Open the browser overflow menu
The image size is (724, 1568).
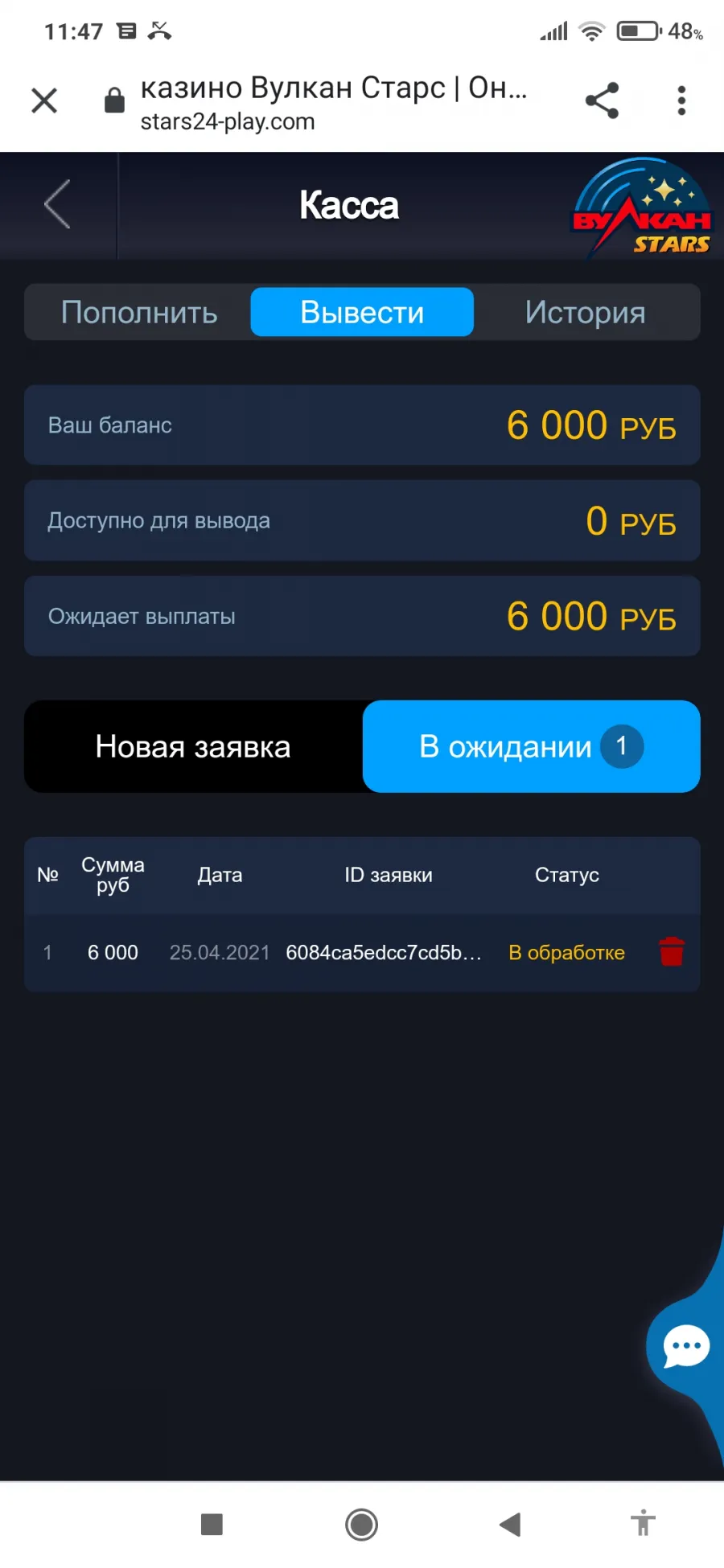pos(681,101)
